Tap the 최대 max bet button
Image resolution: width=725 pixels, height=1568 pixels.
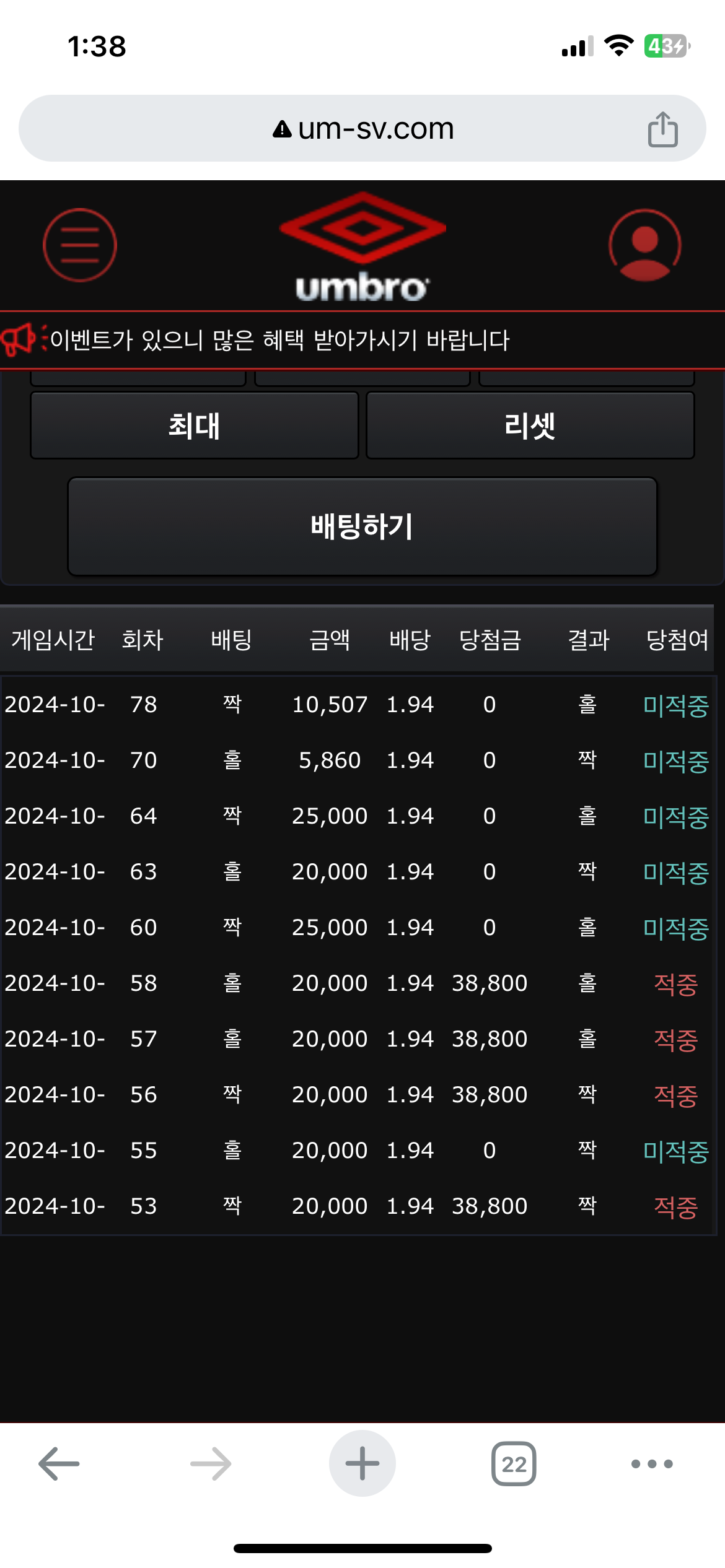coord(194,425)
